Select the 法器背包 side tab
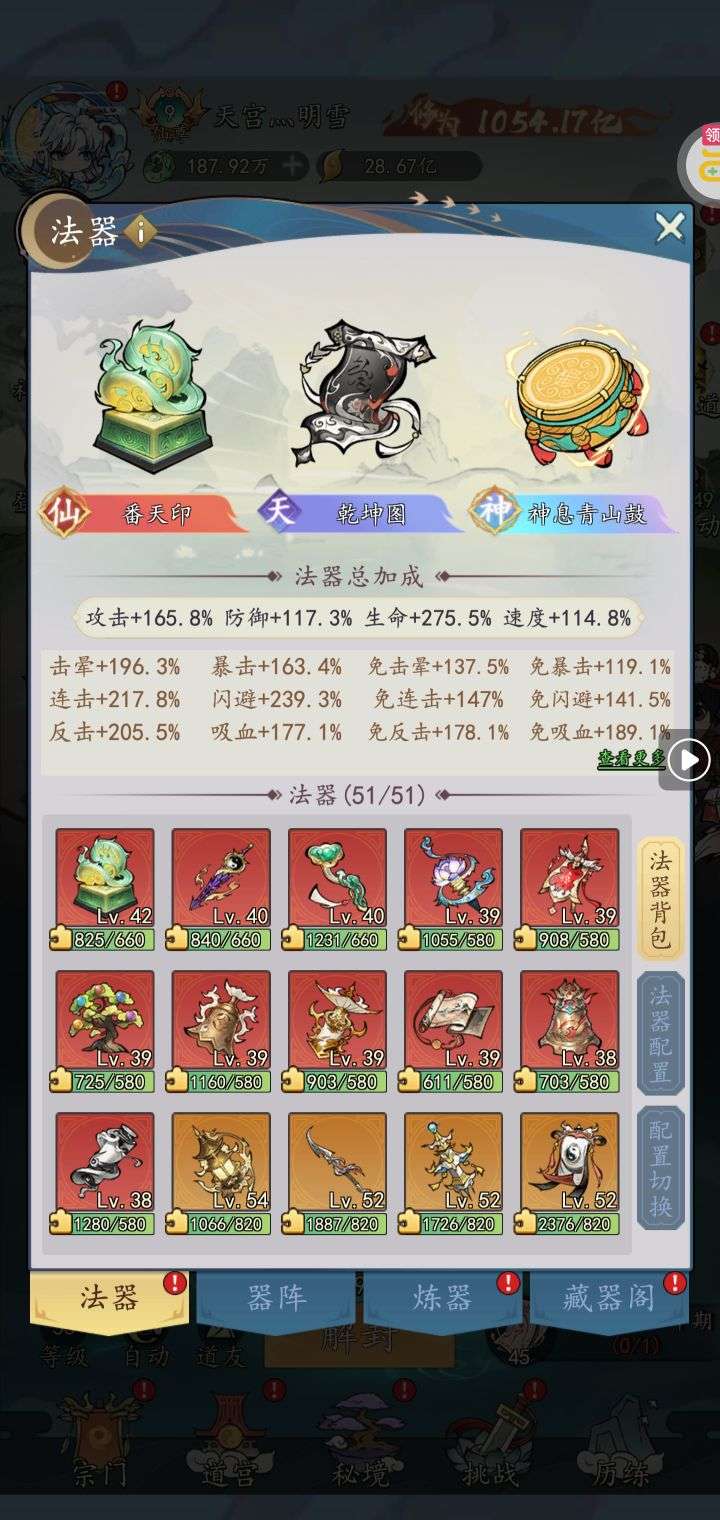Image resolution: width=720 pixels, height=1520 pixels. pyautogui.click(x=660, y=899)
